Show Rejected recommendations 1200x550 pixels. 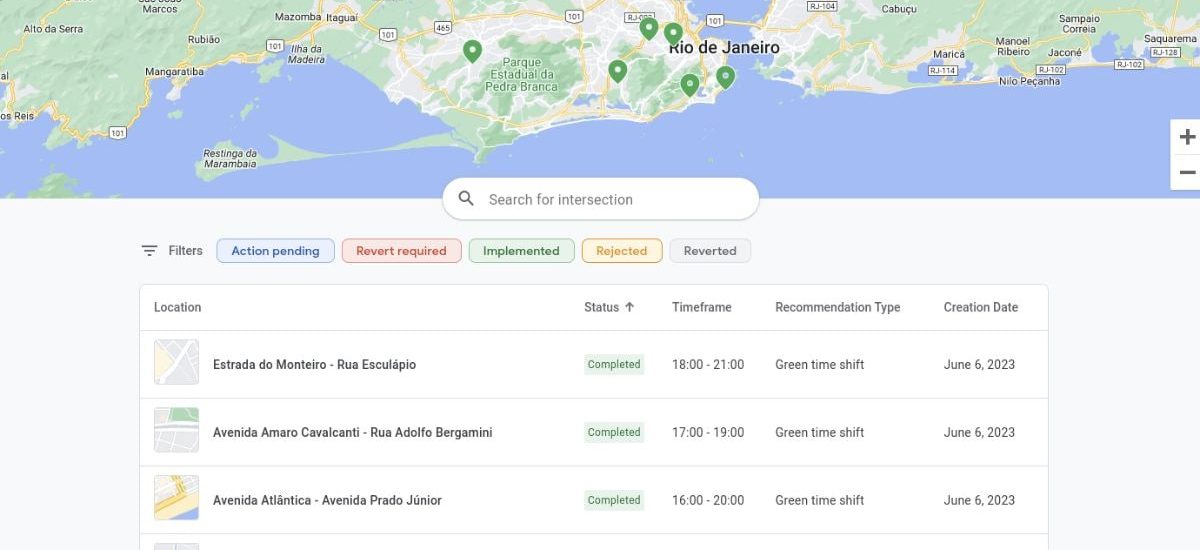[x=621, y=251]
